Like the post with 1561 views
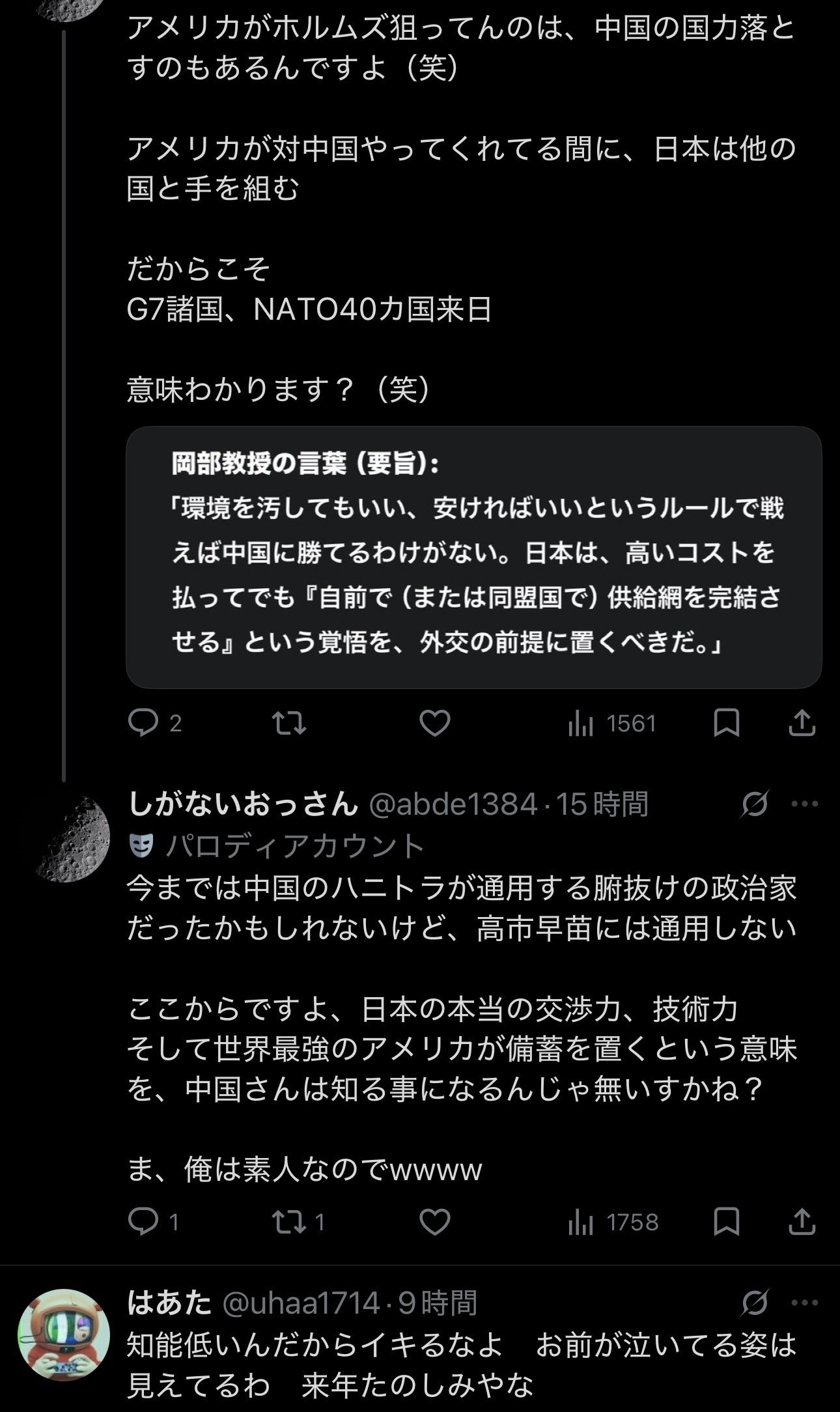The height and width of the screenshot is (1412, 840). tap(434, 723)
